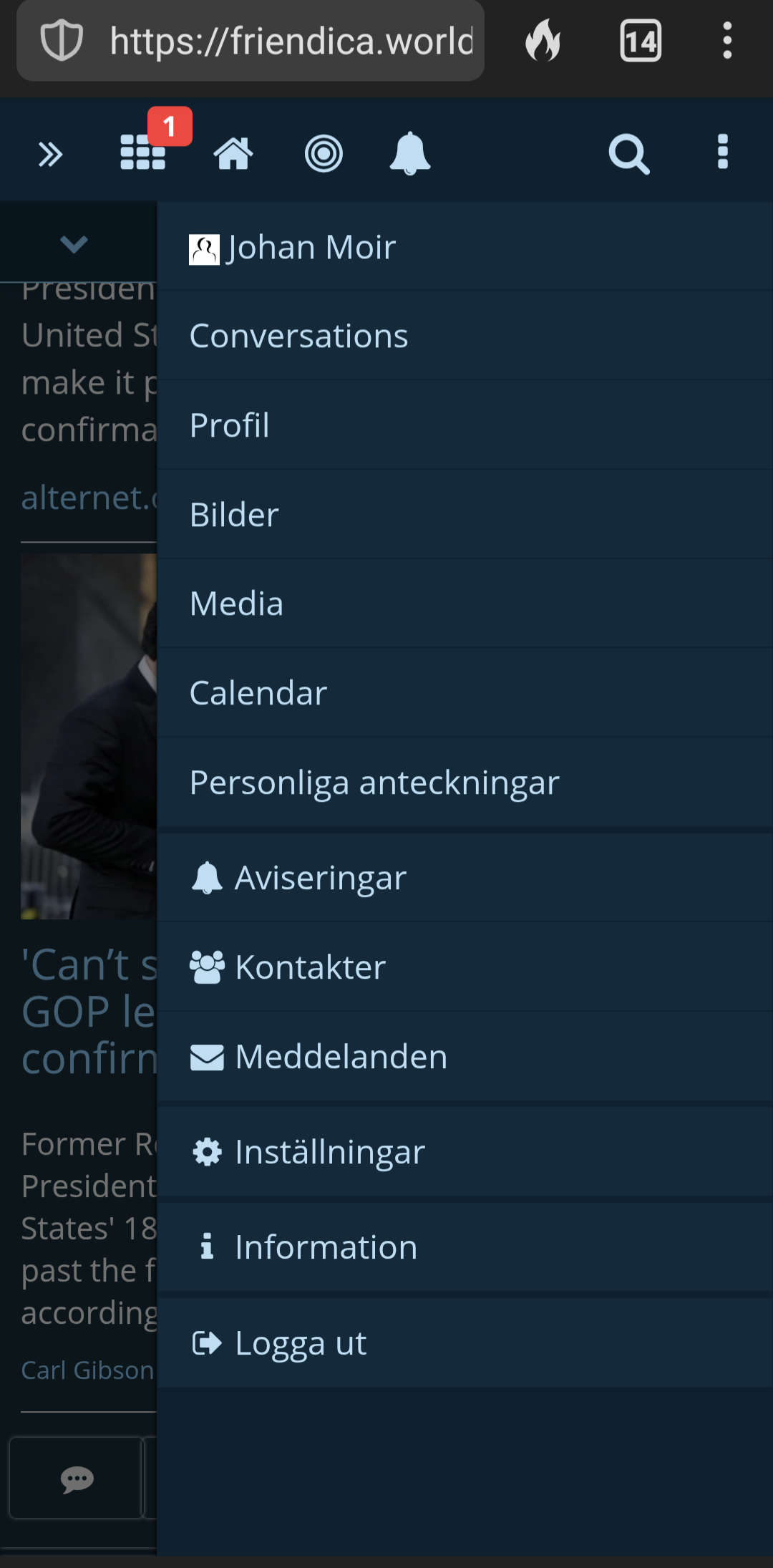This screenshot has height=1568, width=773.
Task: Expand the sidebar with double-chevron icon
Action: click(x=50, y=154)
